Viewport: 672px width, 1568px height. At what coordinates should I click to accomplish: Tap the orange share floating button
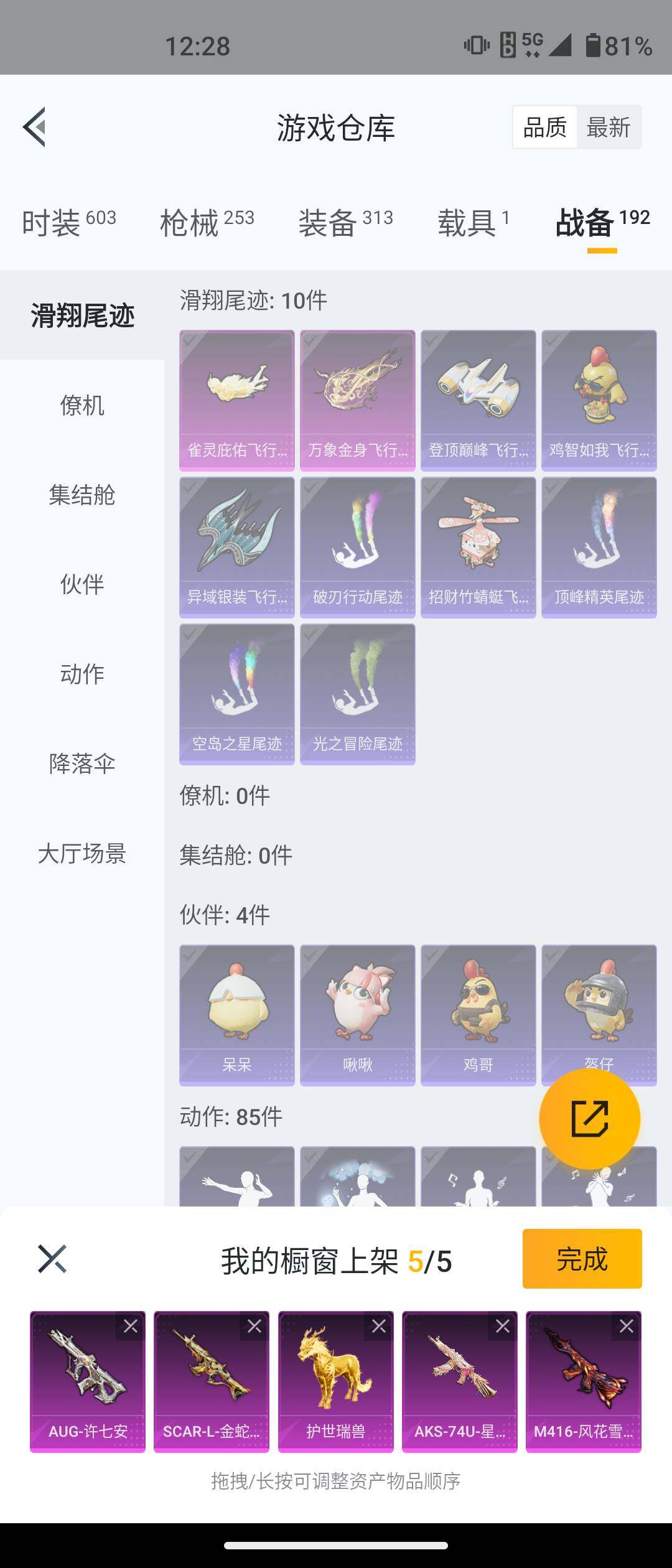[589, 1118]
